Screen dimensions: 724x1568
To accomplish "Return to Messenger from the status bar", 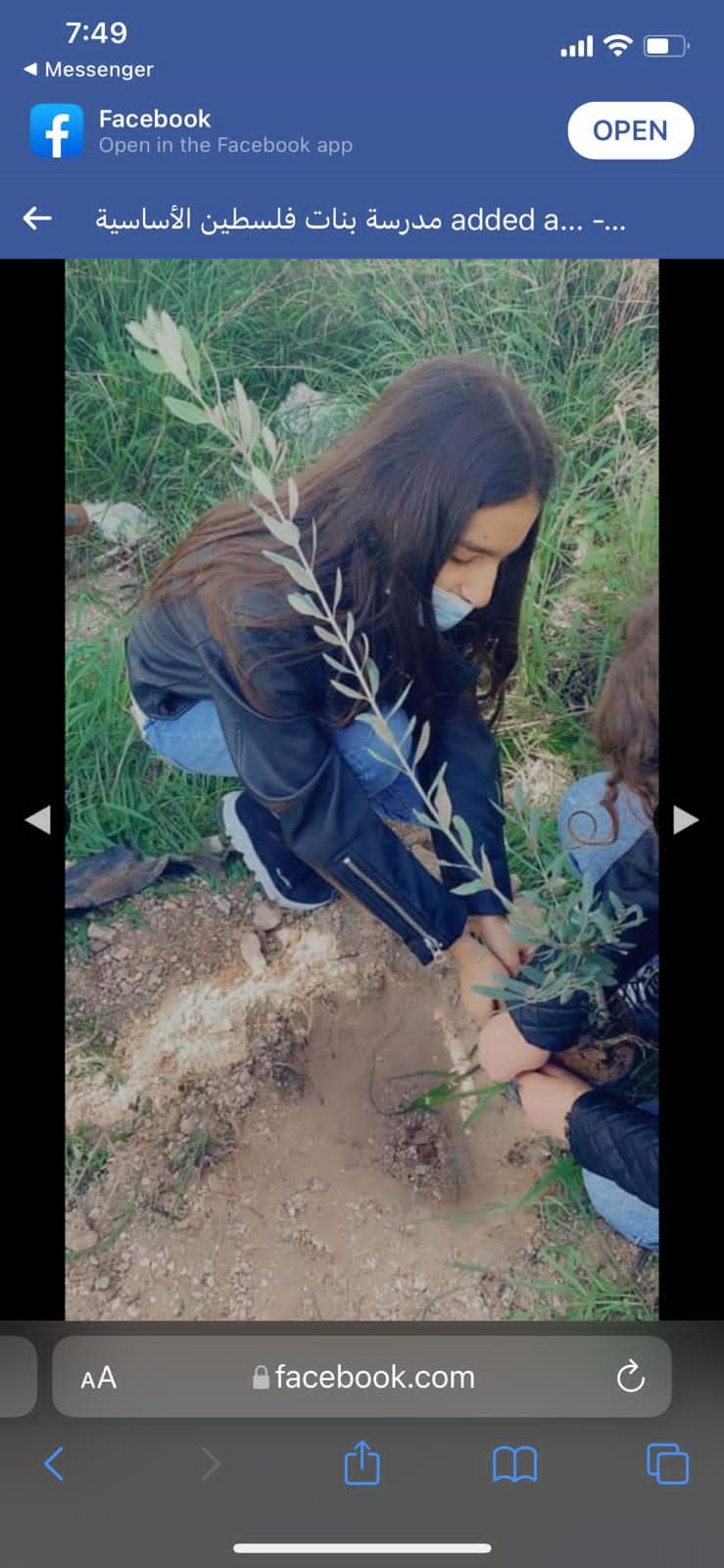I will click(88, 70).
